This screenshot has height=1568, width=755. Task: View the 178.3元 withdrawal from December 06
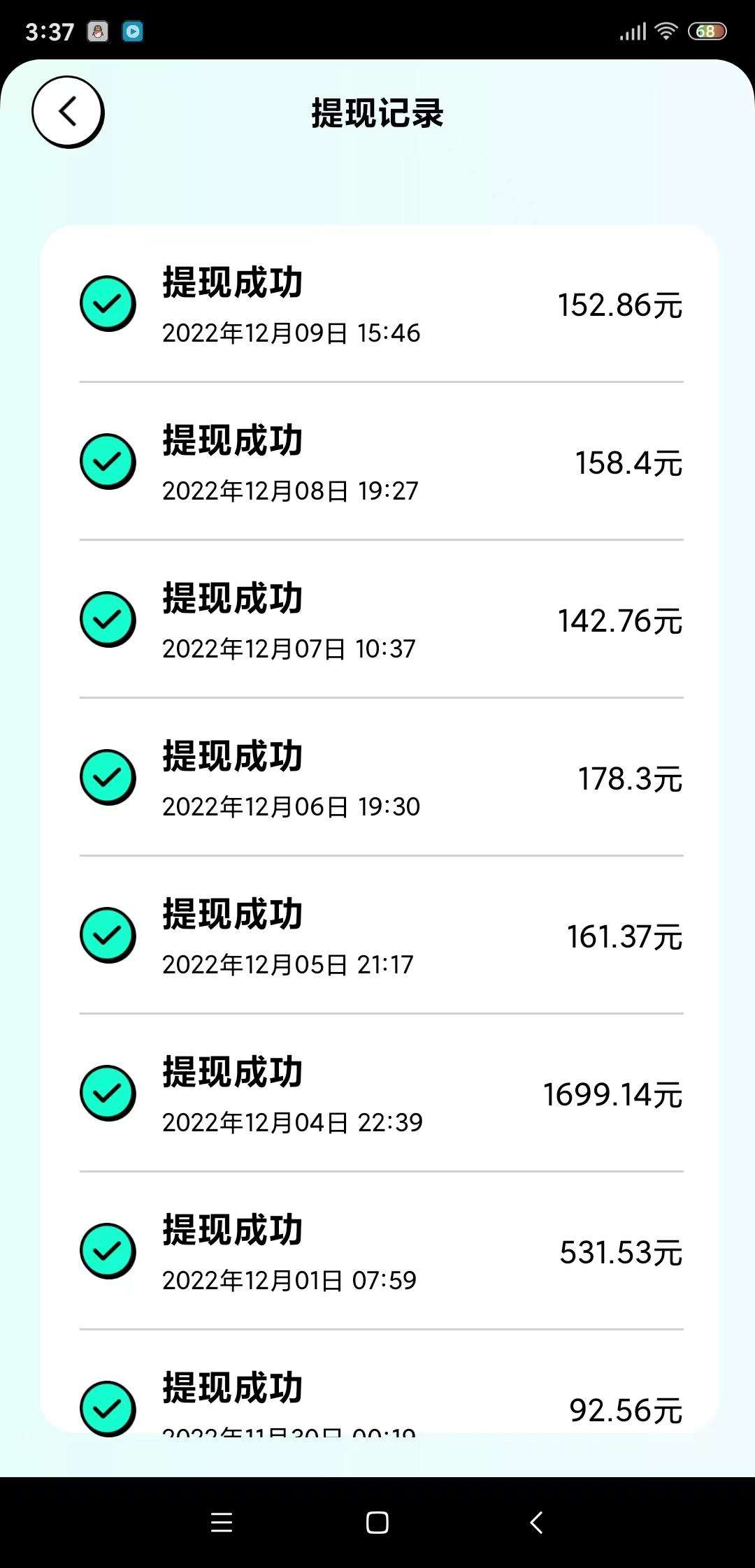click(x=381, y=777)
